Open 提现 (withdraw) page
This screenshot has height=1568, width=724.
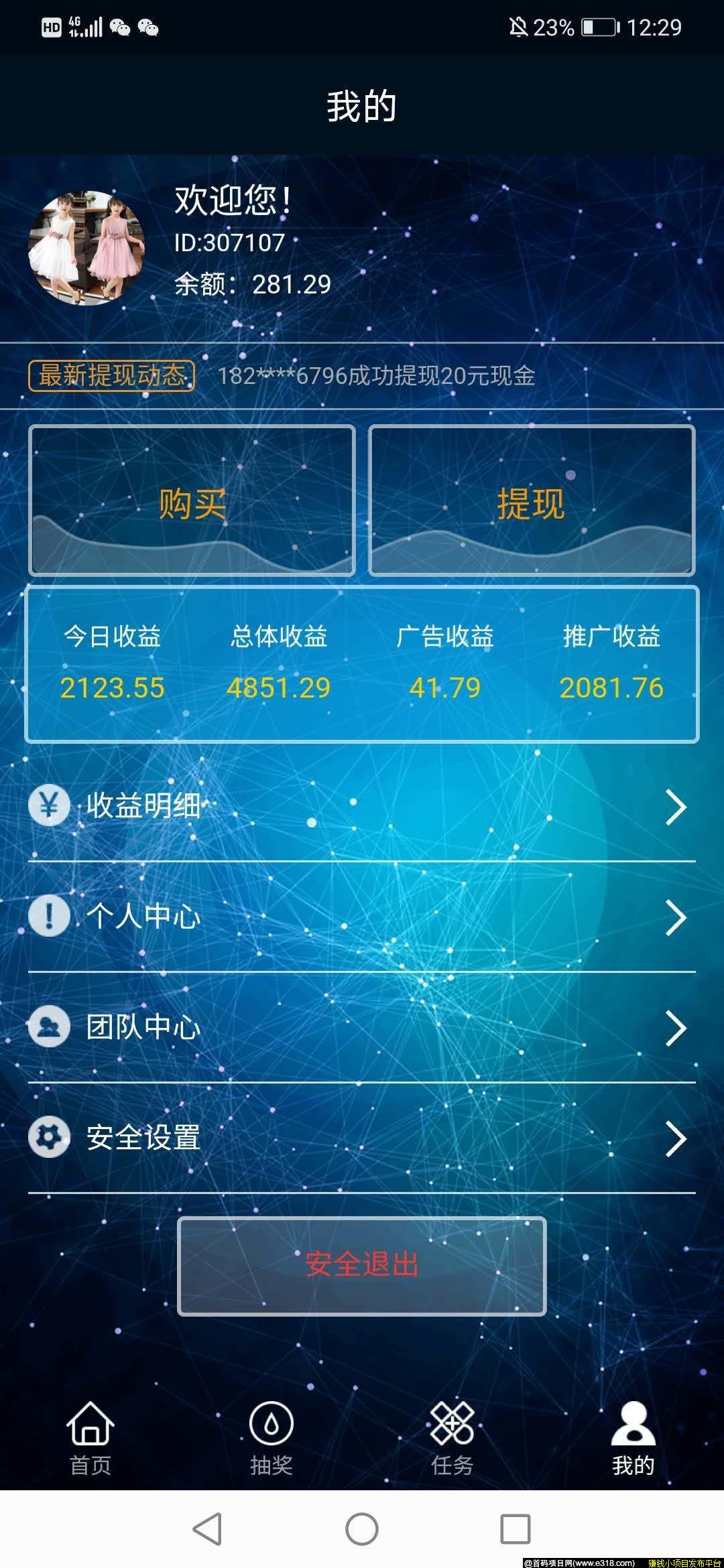531,501
